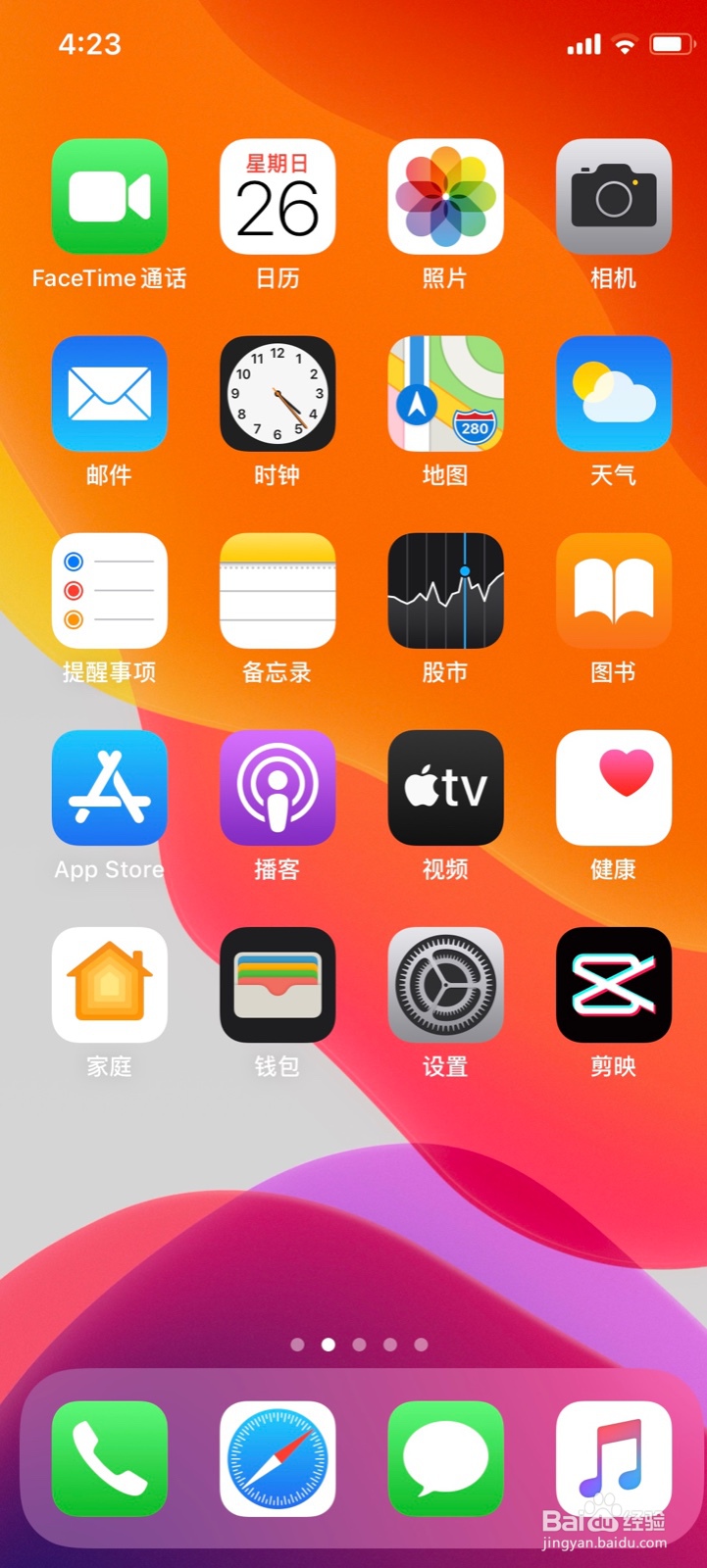Open the 照片 photos app
Screen dimensions: 707x1568
[445, 196]
